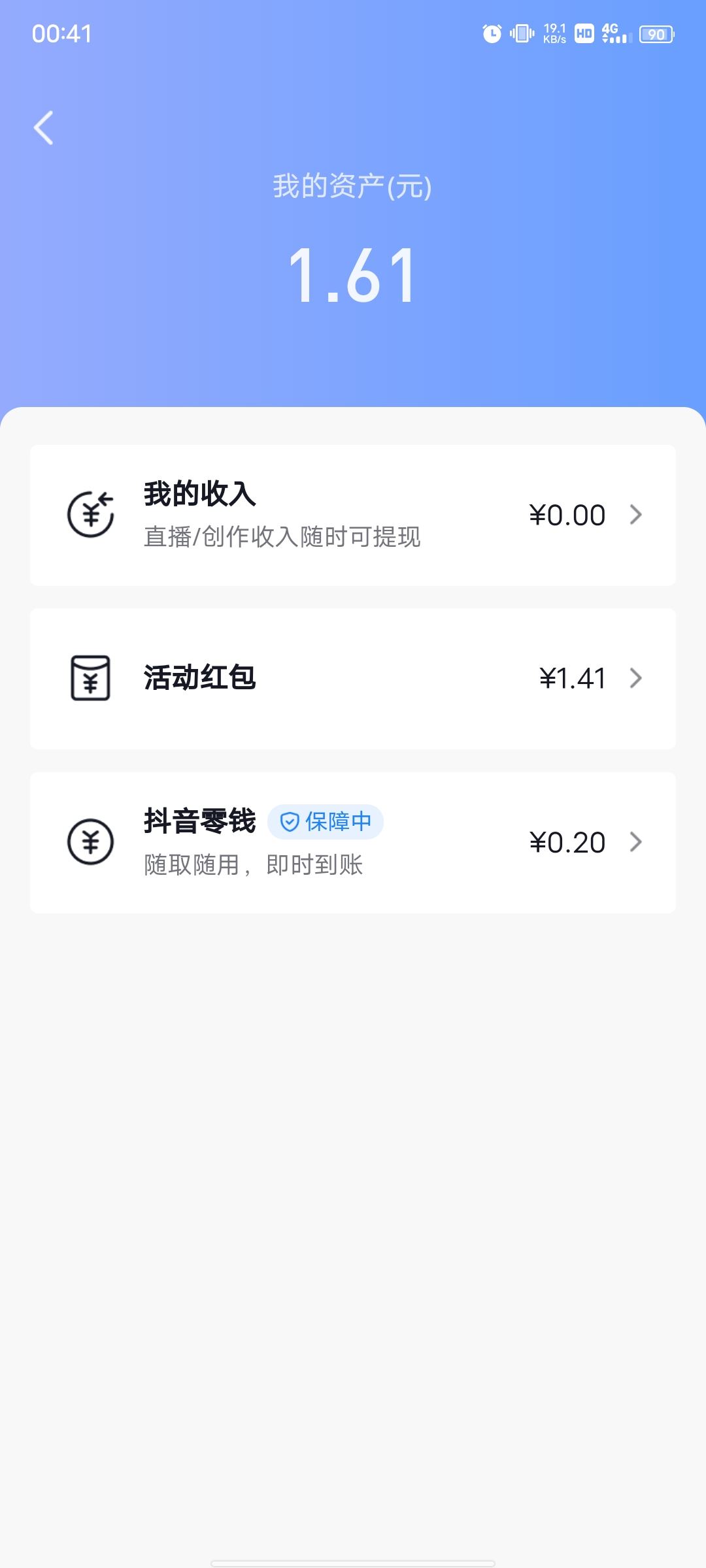This screenshot has height=1568, width=706.
Task: Open the 活动红包 red packet entry
Action: tap(353, 679)
